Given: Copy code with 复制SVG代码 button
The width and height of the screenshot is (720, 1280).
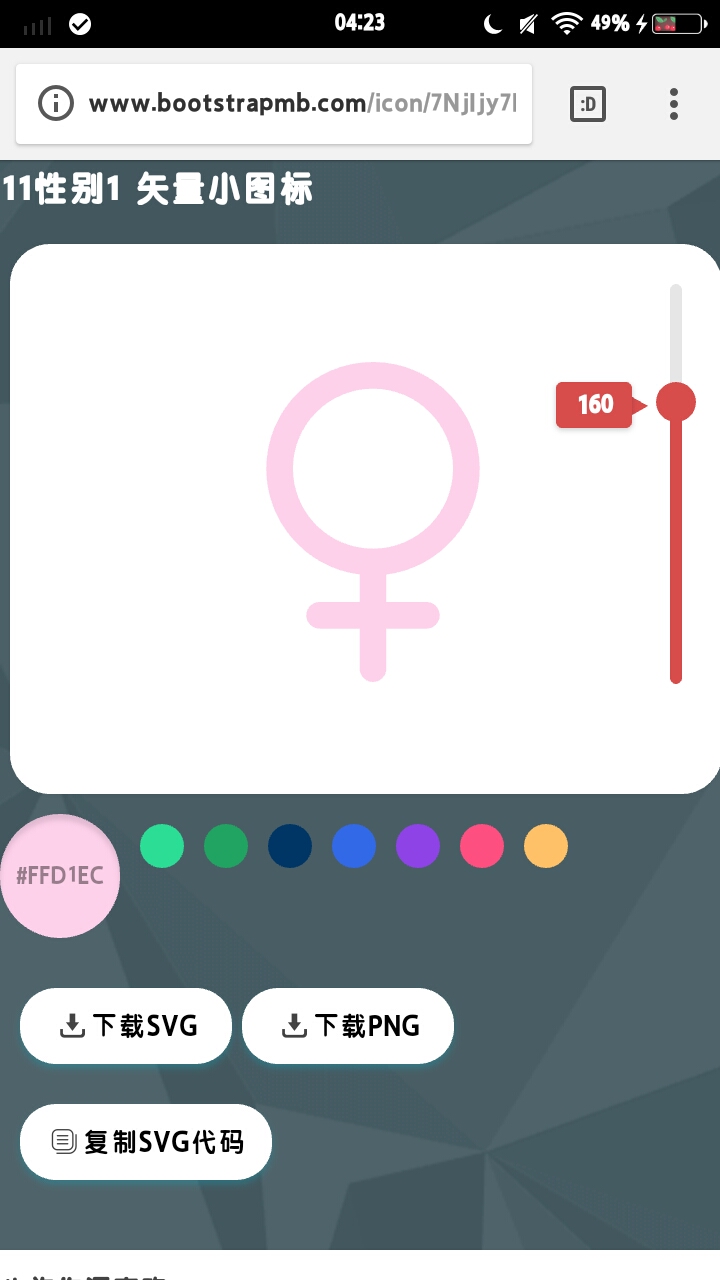Looking at the screenshot, I should click(146, 1142).
